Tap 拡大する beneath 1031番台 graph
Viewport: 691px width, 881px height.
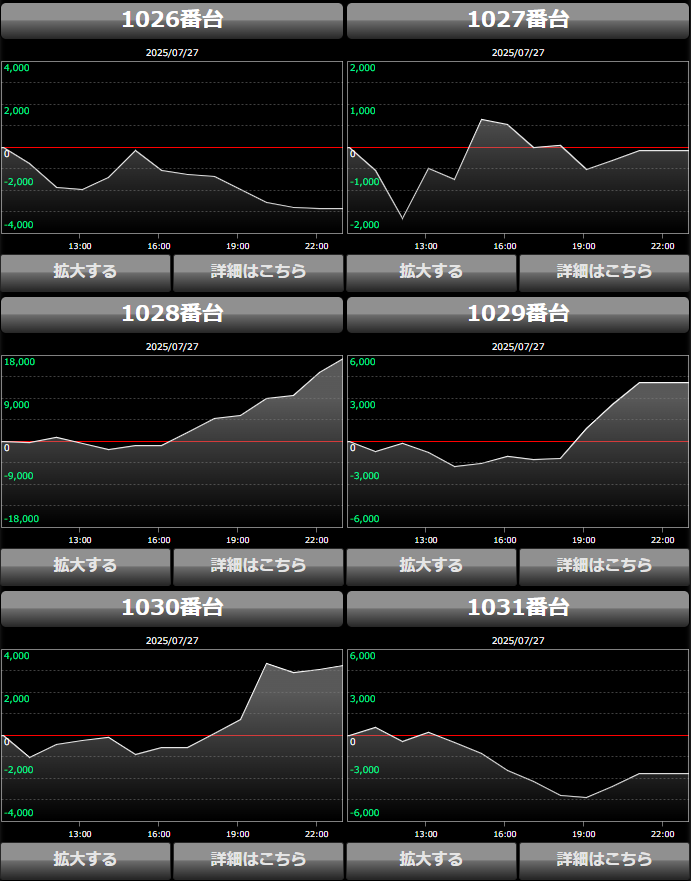[431, 859]
